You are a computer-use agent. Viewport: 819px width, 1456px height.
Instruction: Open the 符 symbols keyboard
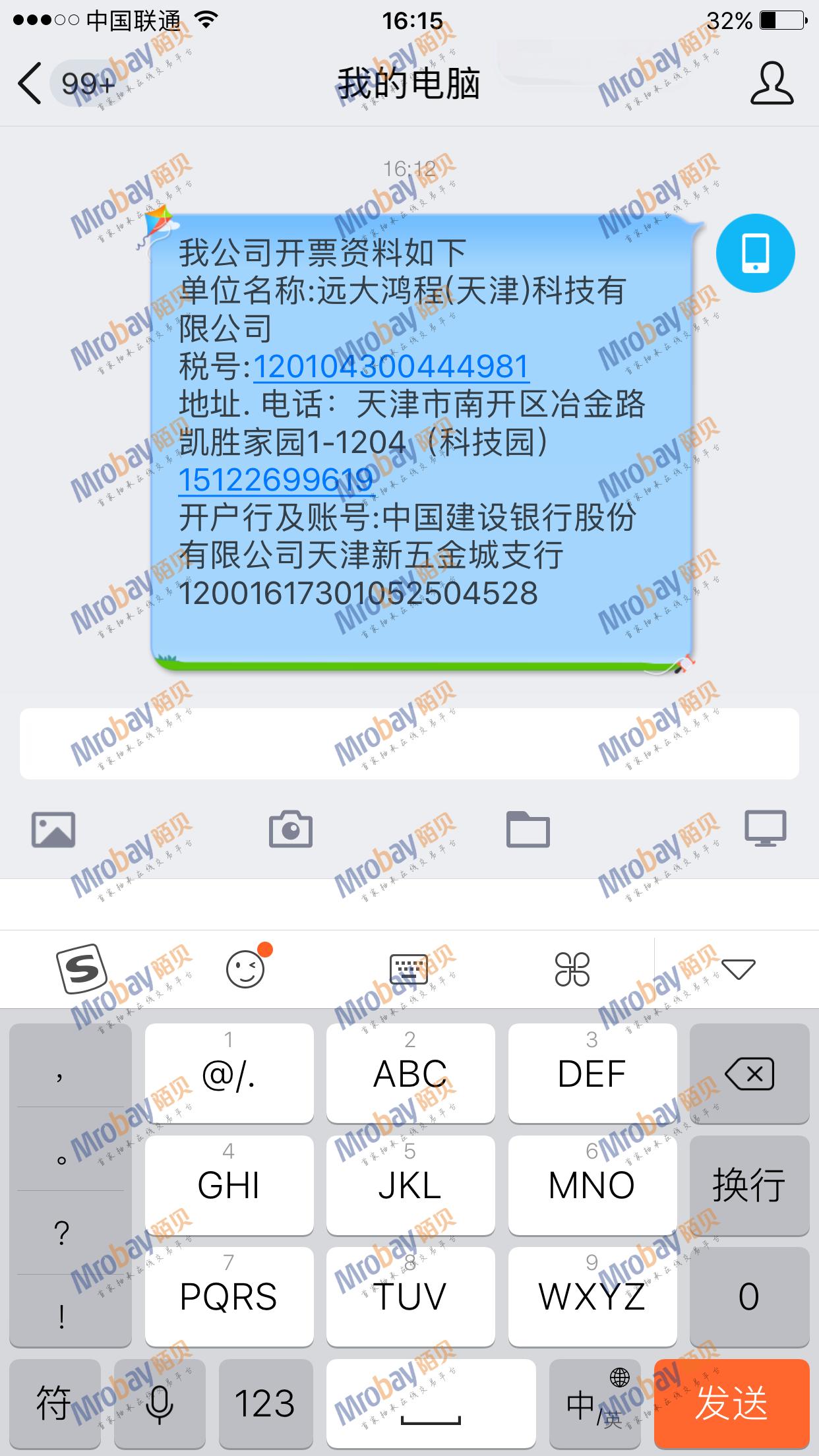53,1403
